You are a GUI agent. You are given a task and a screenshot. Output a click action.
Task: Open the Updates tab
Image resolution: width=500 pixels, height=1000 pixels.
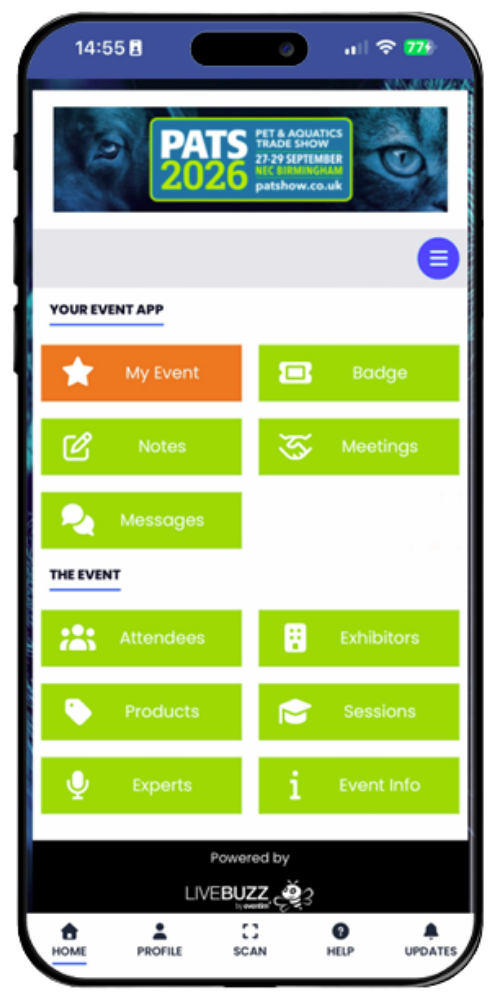click(x=431, y=940)
